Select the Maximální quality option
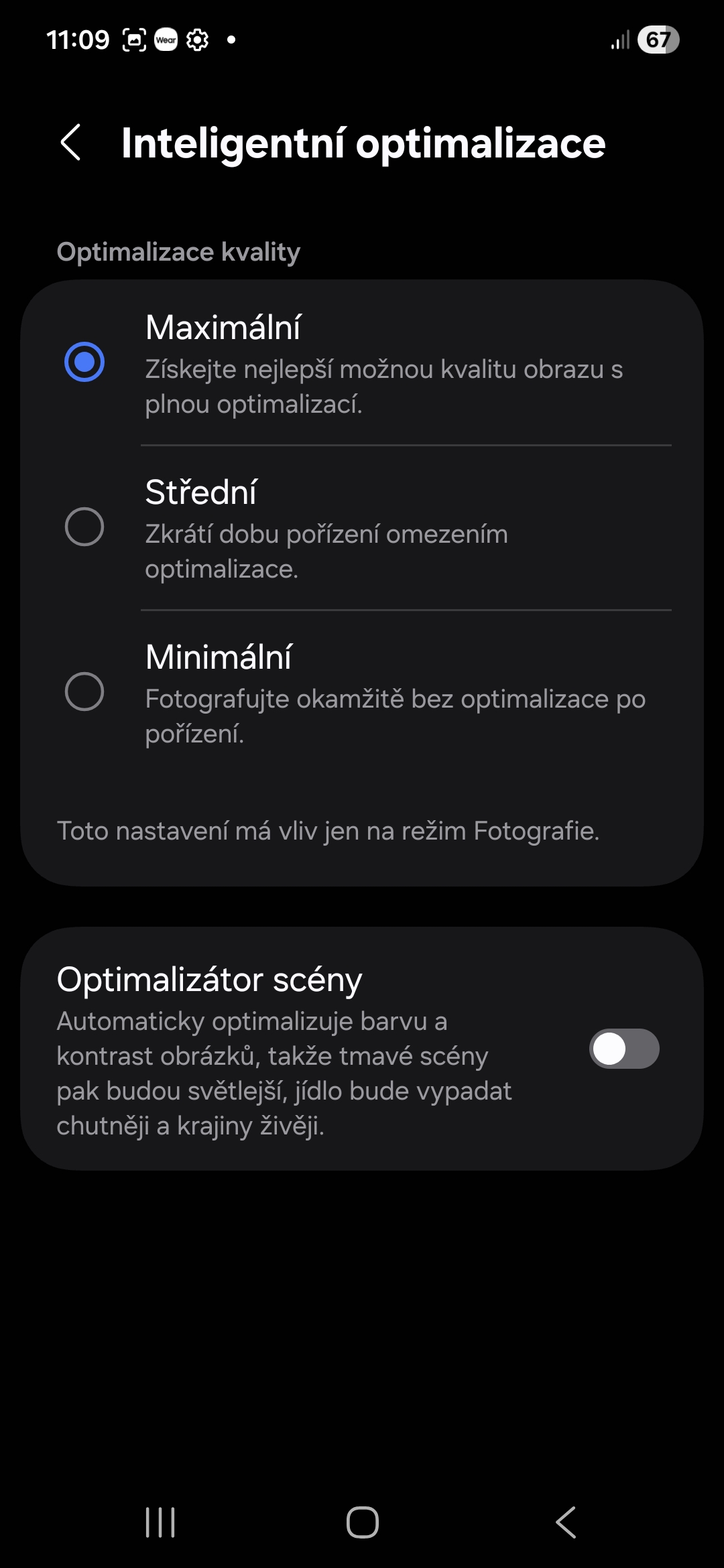The height and width of the screenshot is (1568, 724). point(84,362)
